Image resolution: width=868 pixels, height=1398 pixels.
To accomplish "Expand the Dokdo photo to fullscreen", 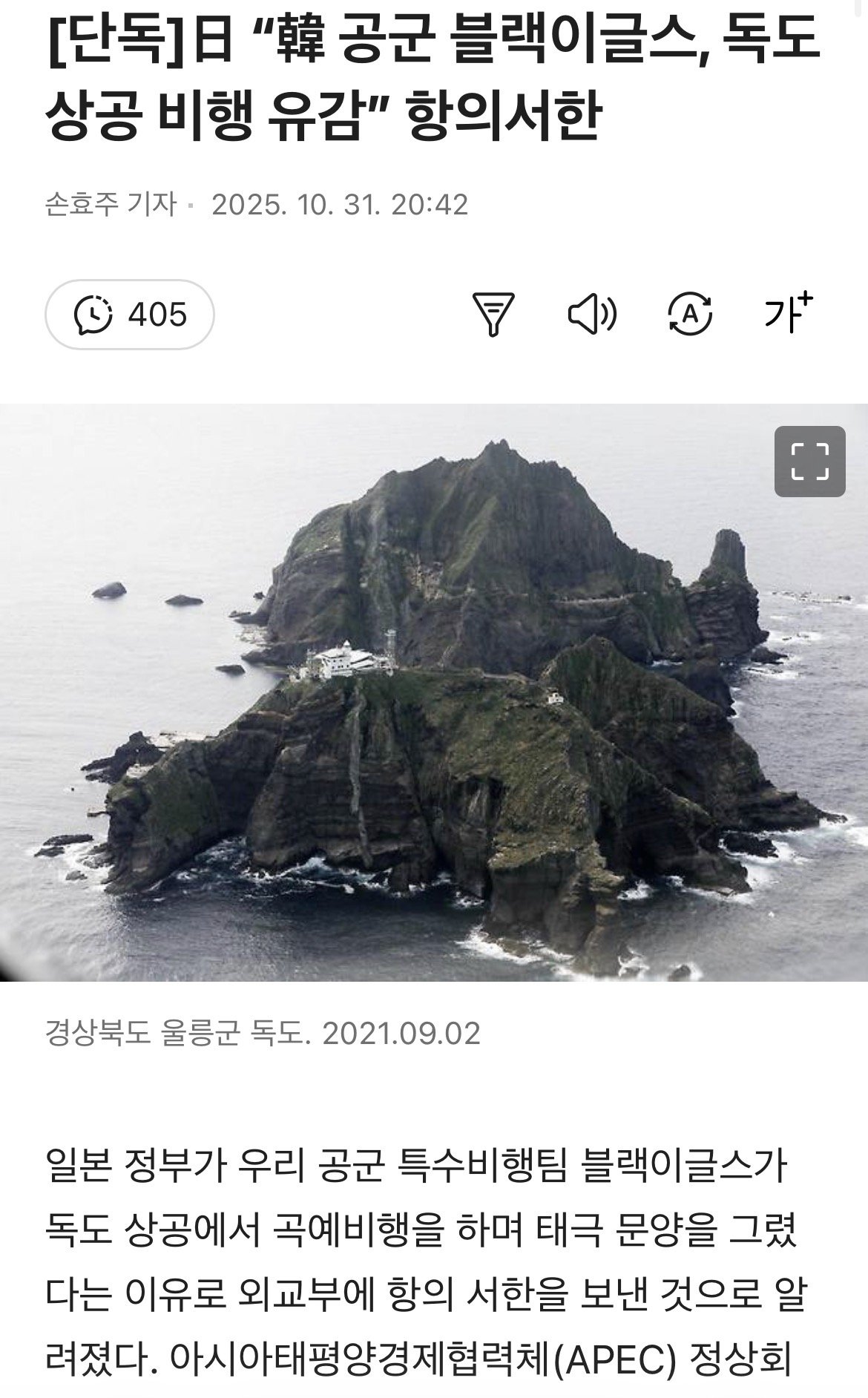I will point(809,462).
